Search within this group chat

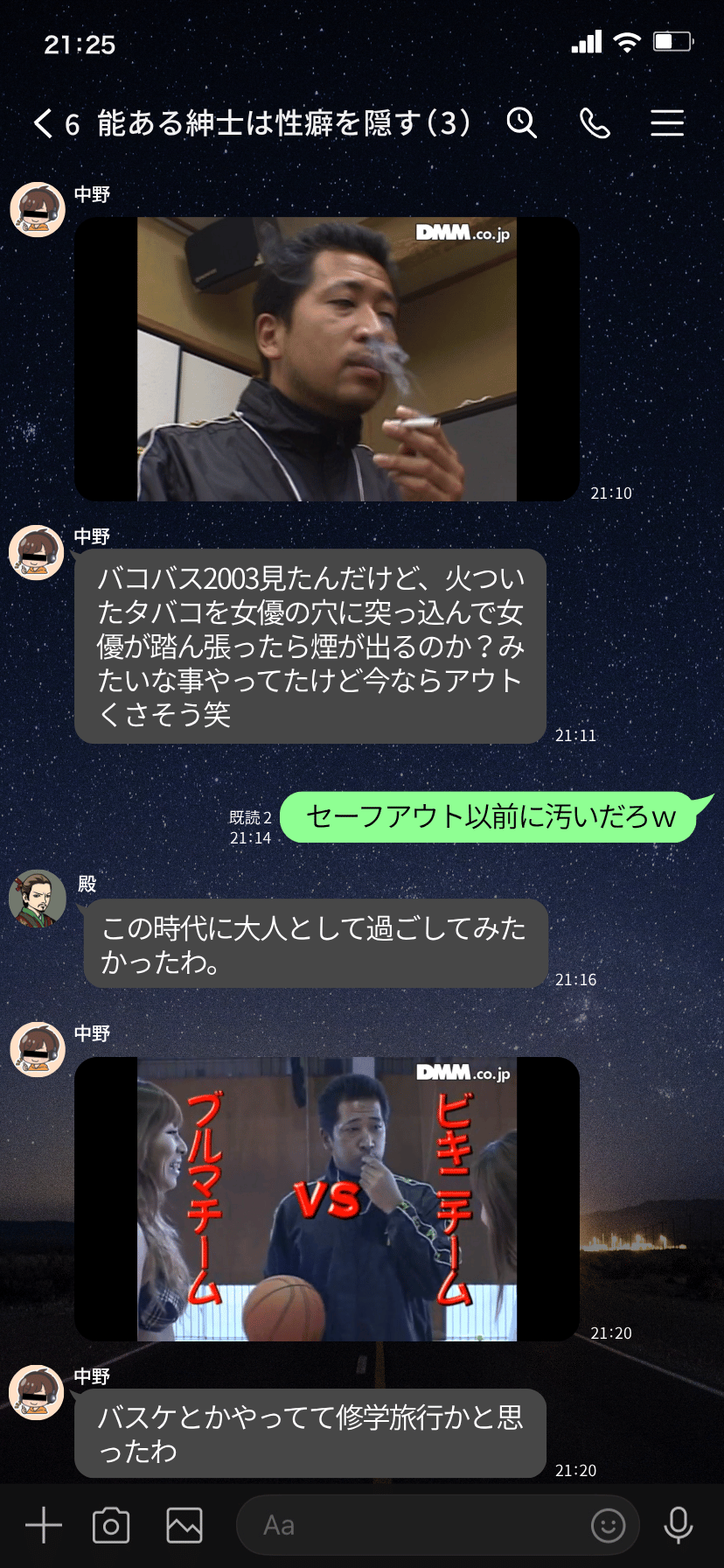[x=521, y=123]
